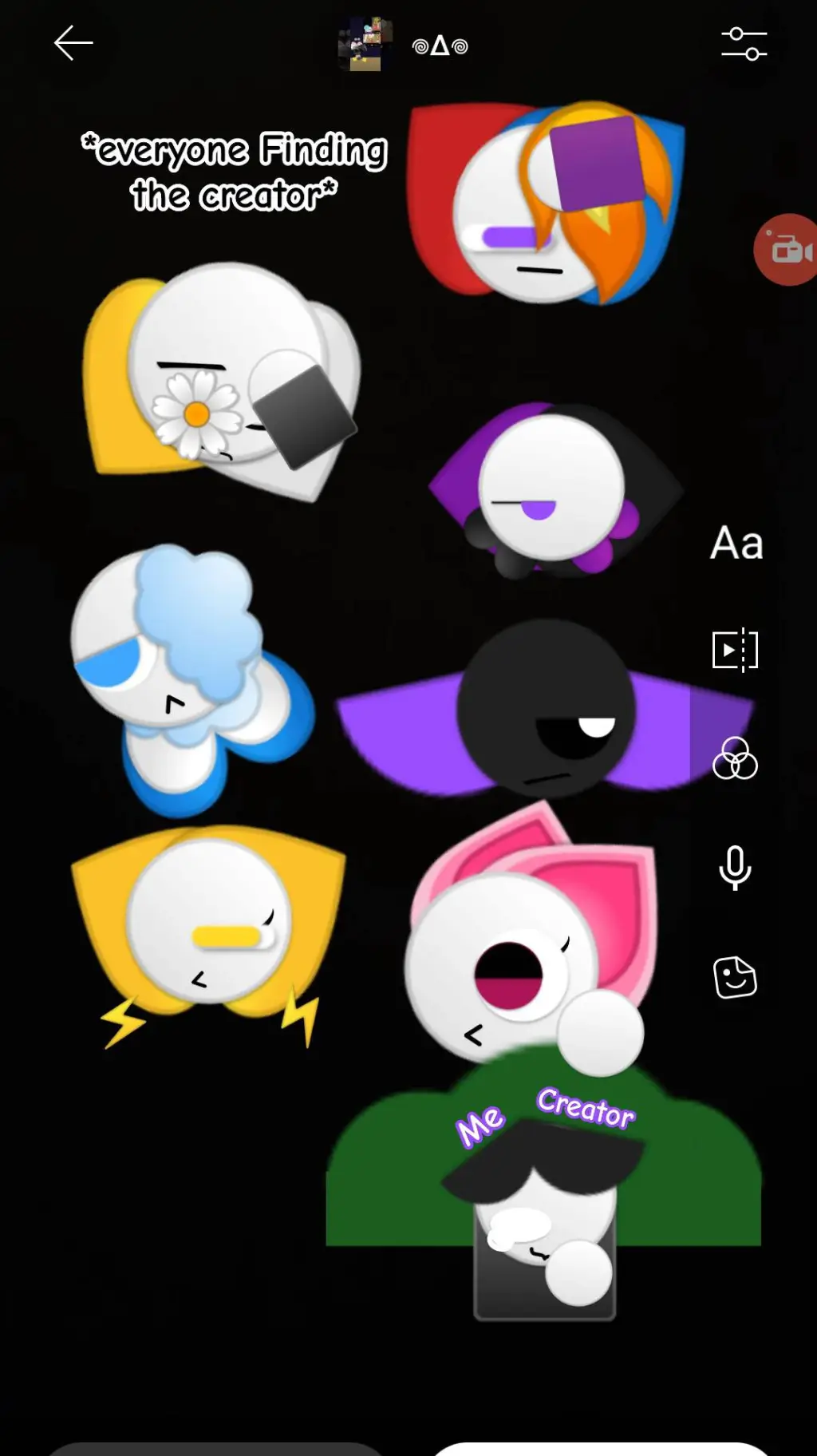Viewport: 817px width, 1456px height.
Task: Record a voiceover with the microphone
Action: (x=735, y=868)
